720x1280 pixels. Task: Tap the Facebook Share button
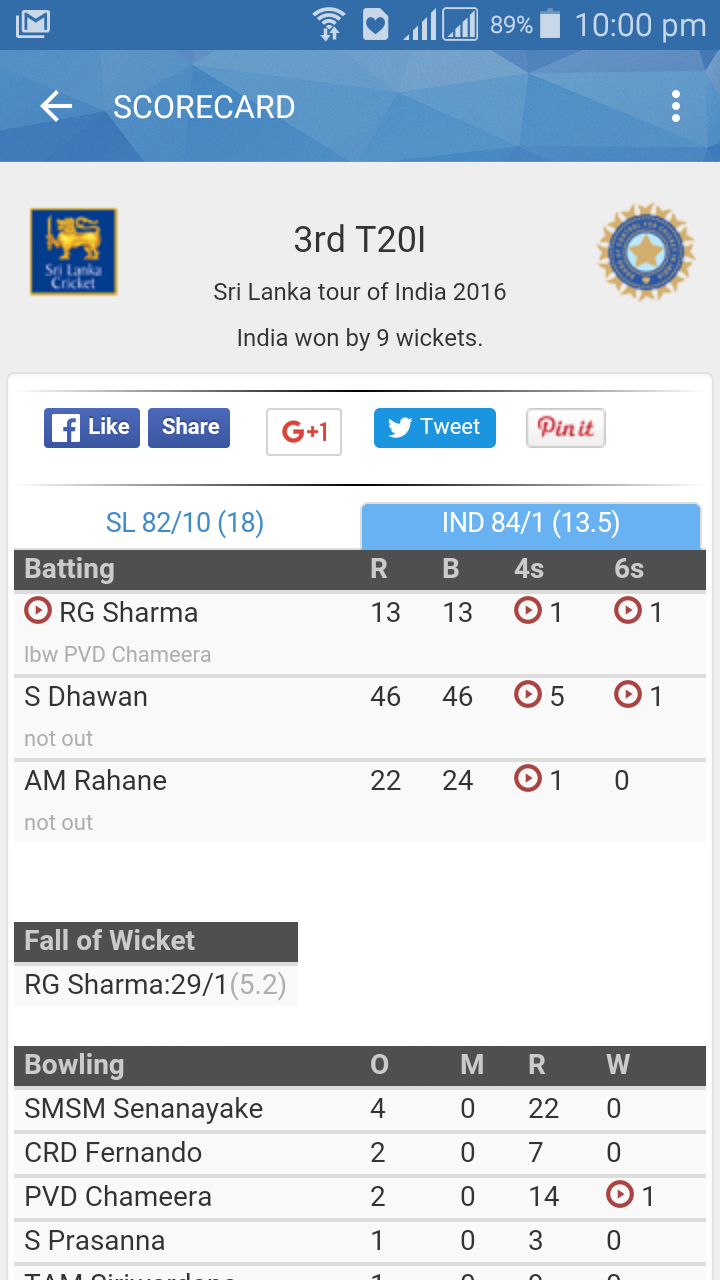pos(189,428)
